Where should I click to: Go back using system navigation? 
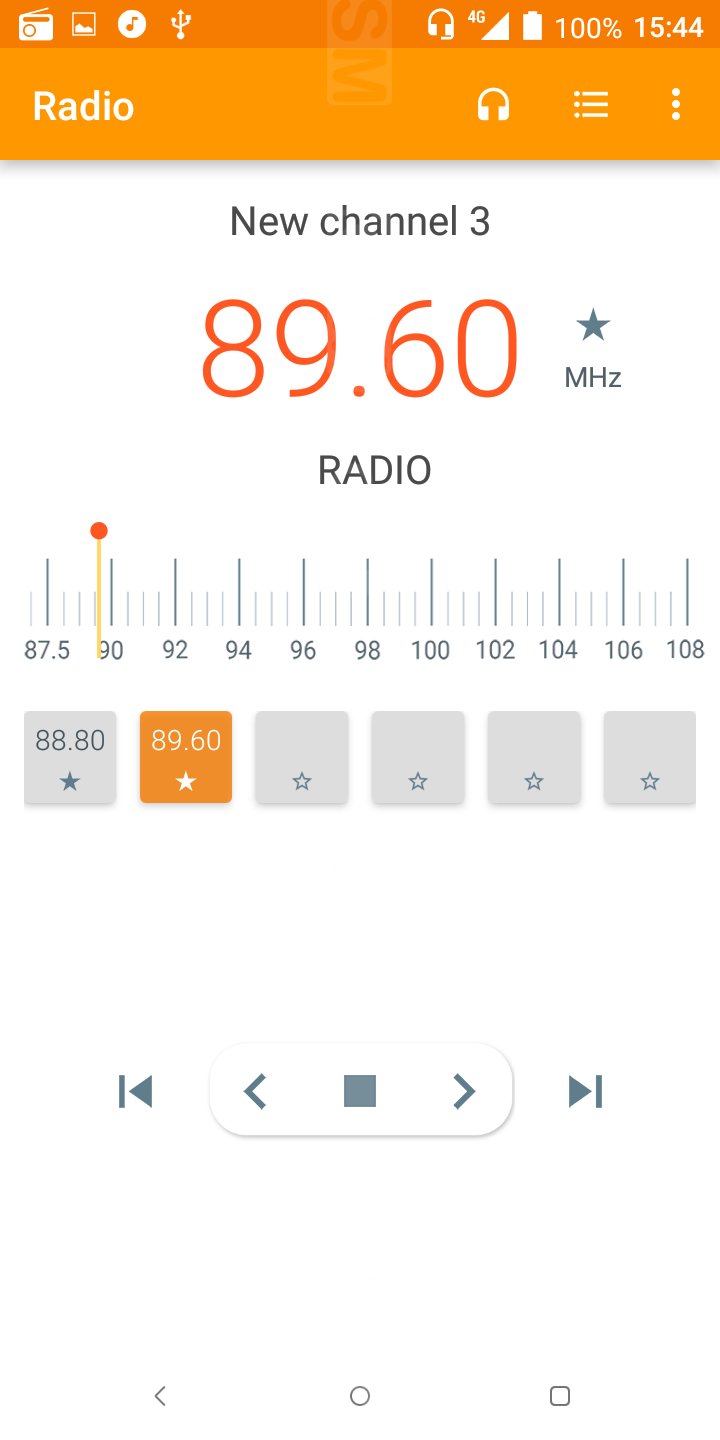160,1396
